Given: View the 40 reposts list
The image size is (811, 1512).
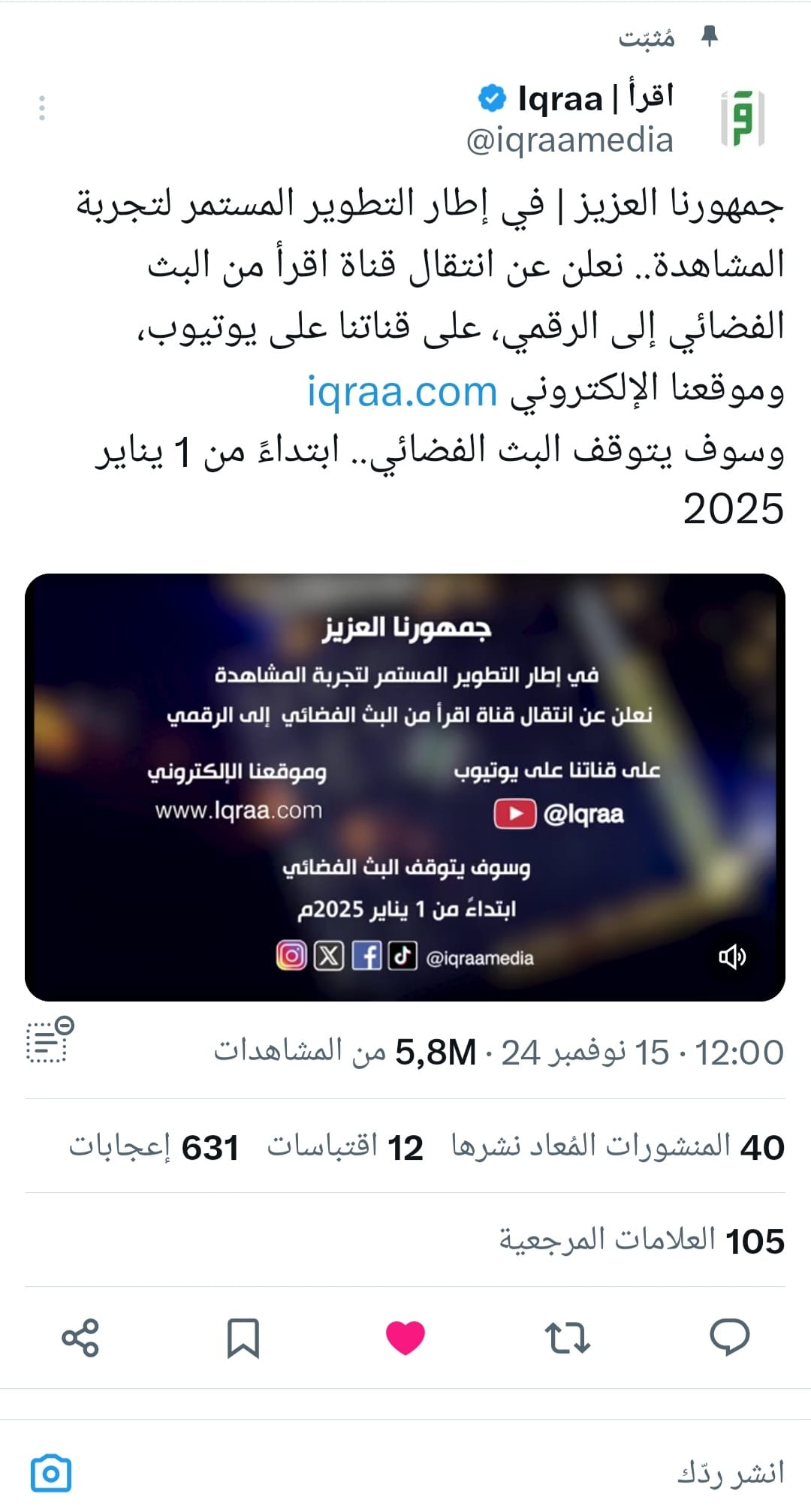Looking at the screenshot, I should point(618,1146).
